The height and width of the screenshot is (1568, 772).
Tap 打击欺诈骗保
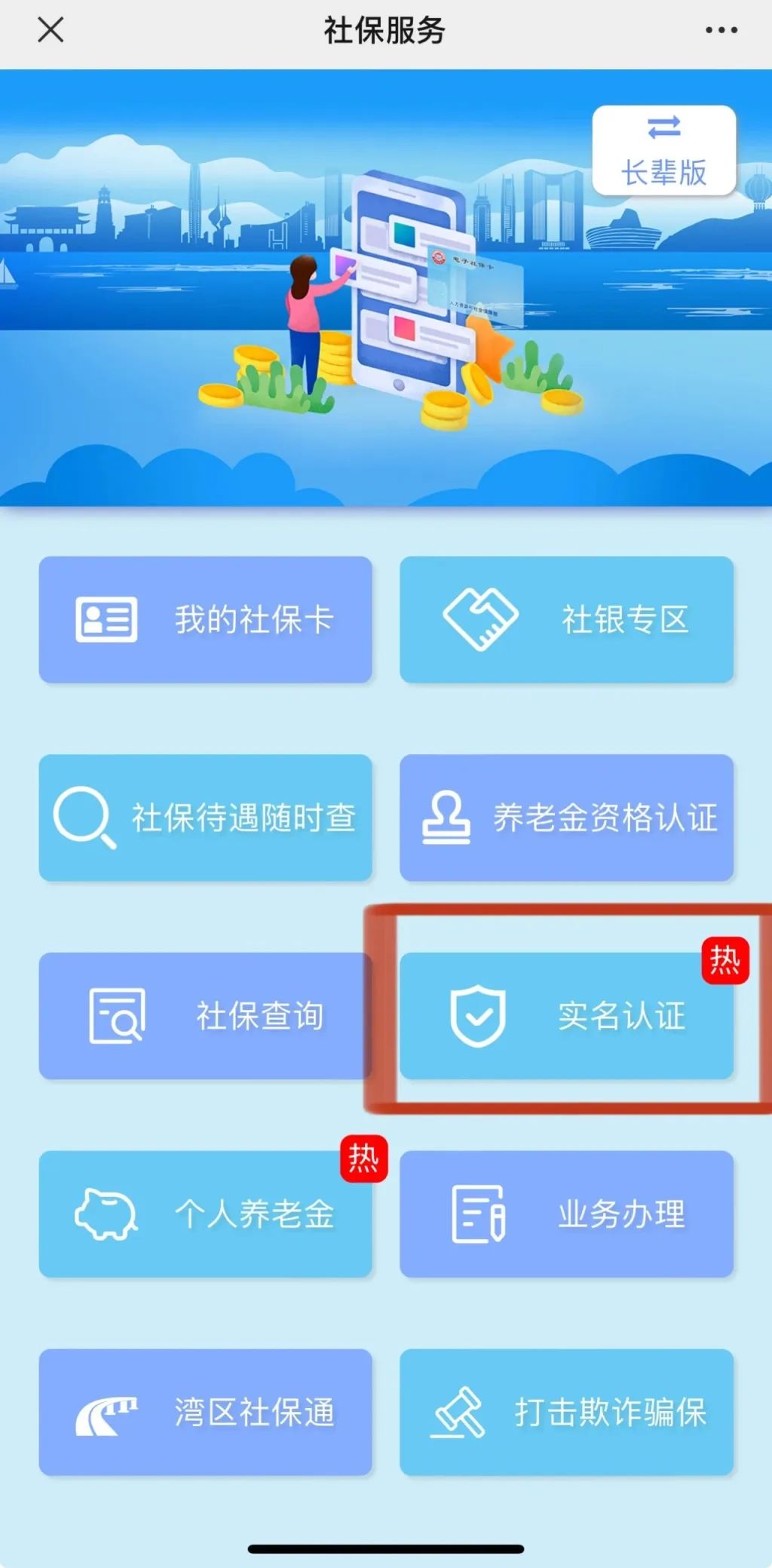point(566,1412)
